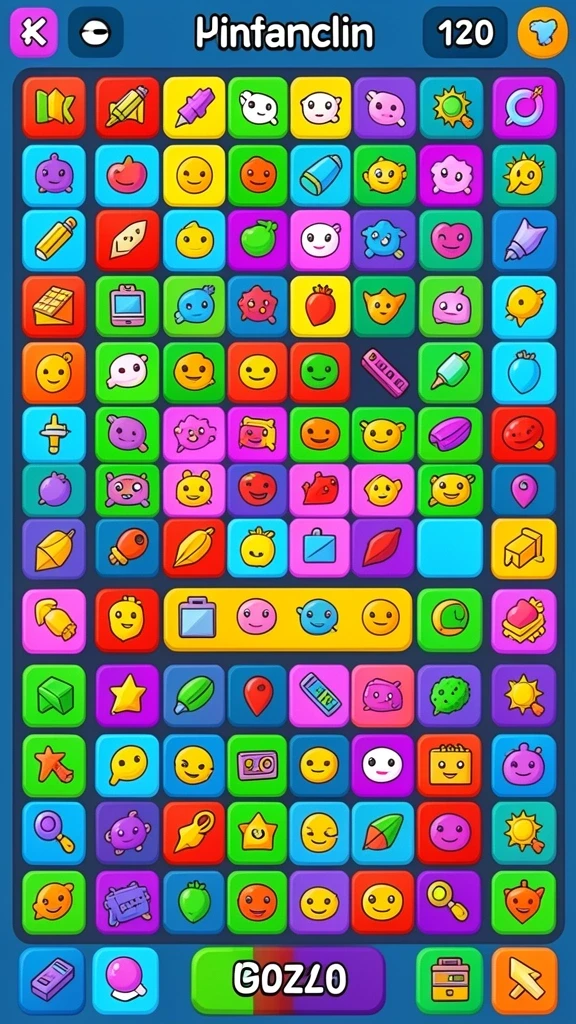The width and height of the screenshot is (576, 1024).
Task: Open the treasure chest in the bottom bar
Action: click(x=449, y=980)
